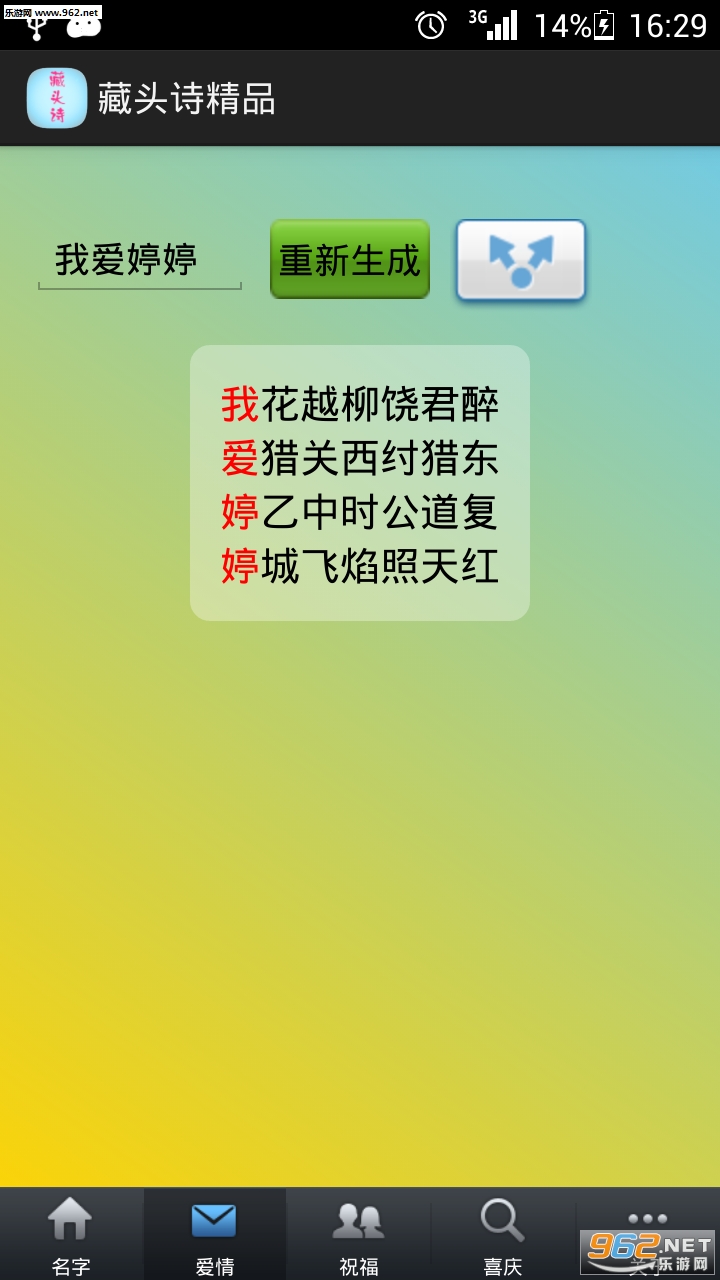Open the more options tab
The width and height of the screenshot is (720, 1280).
tap(647, 1230)
